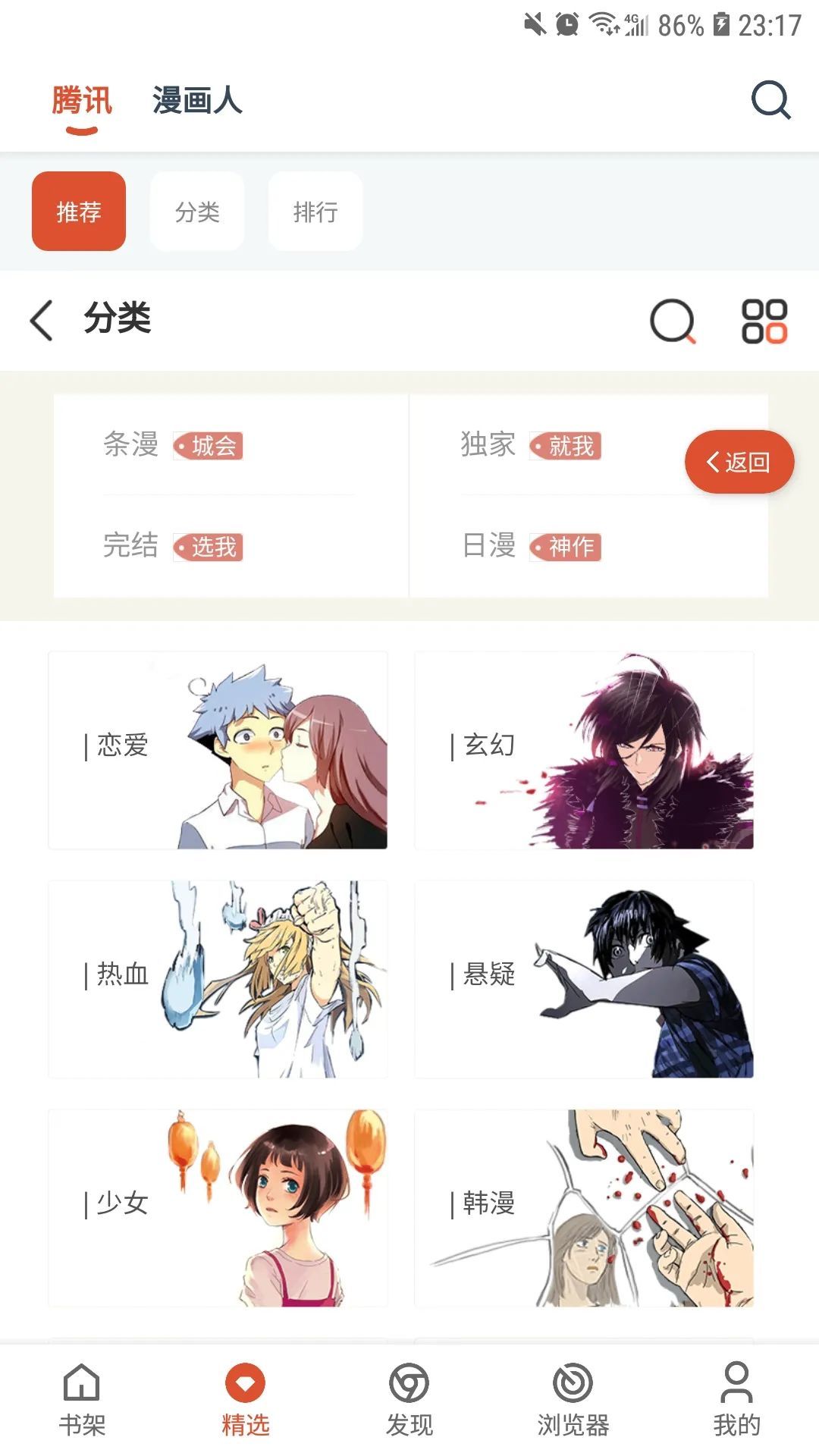Open the 完结 completed category
The width and height of the screenshot is (819, 1456).
tap(173, 546)
